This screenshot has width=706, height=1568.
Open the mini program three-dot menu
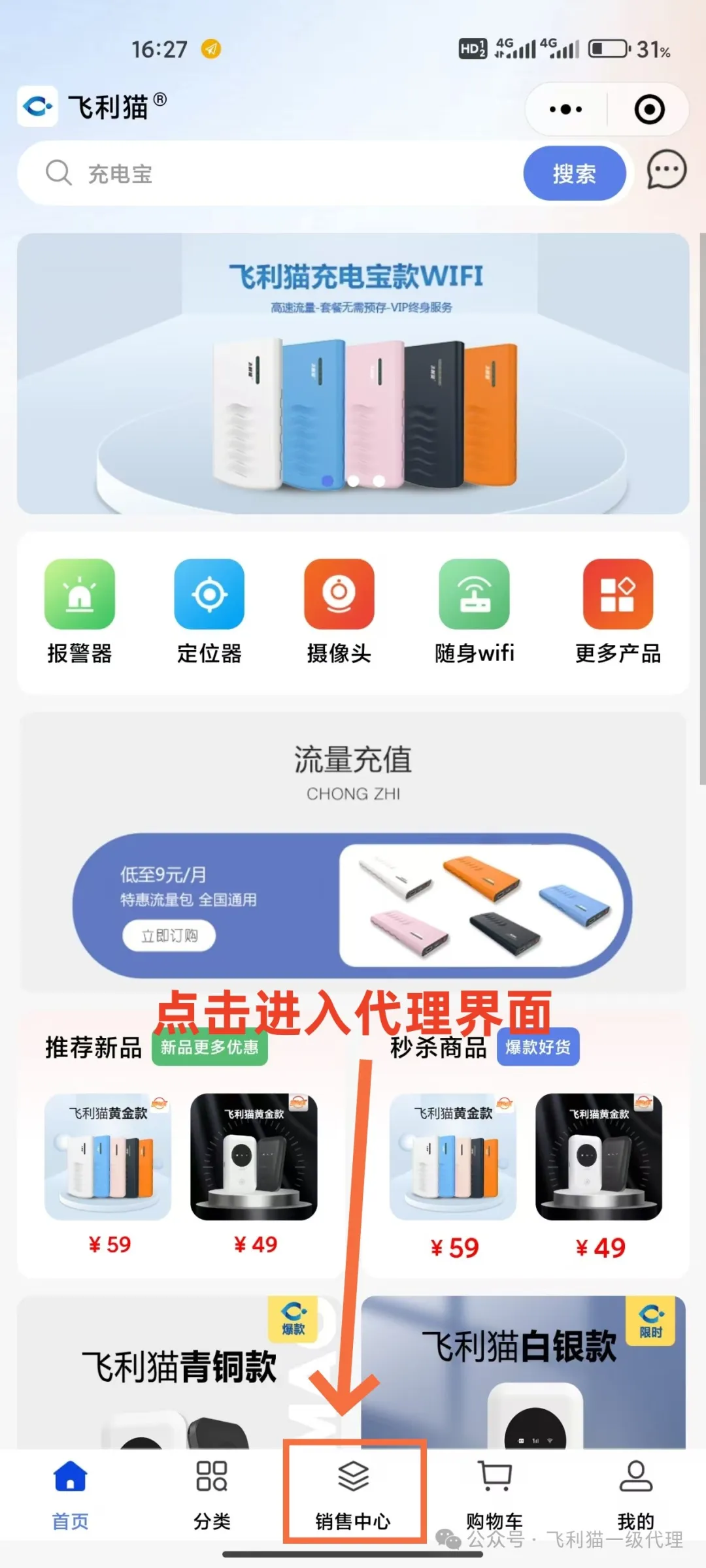tap(565, 109)
